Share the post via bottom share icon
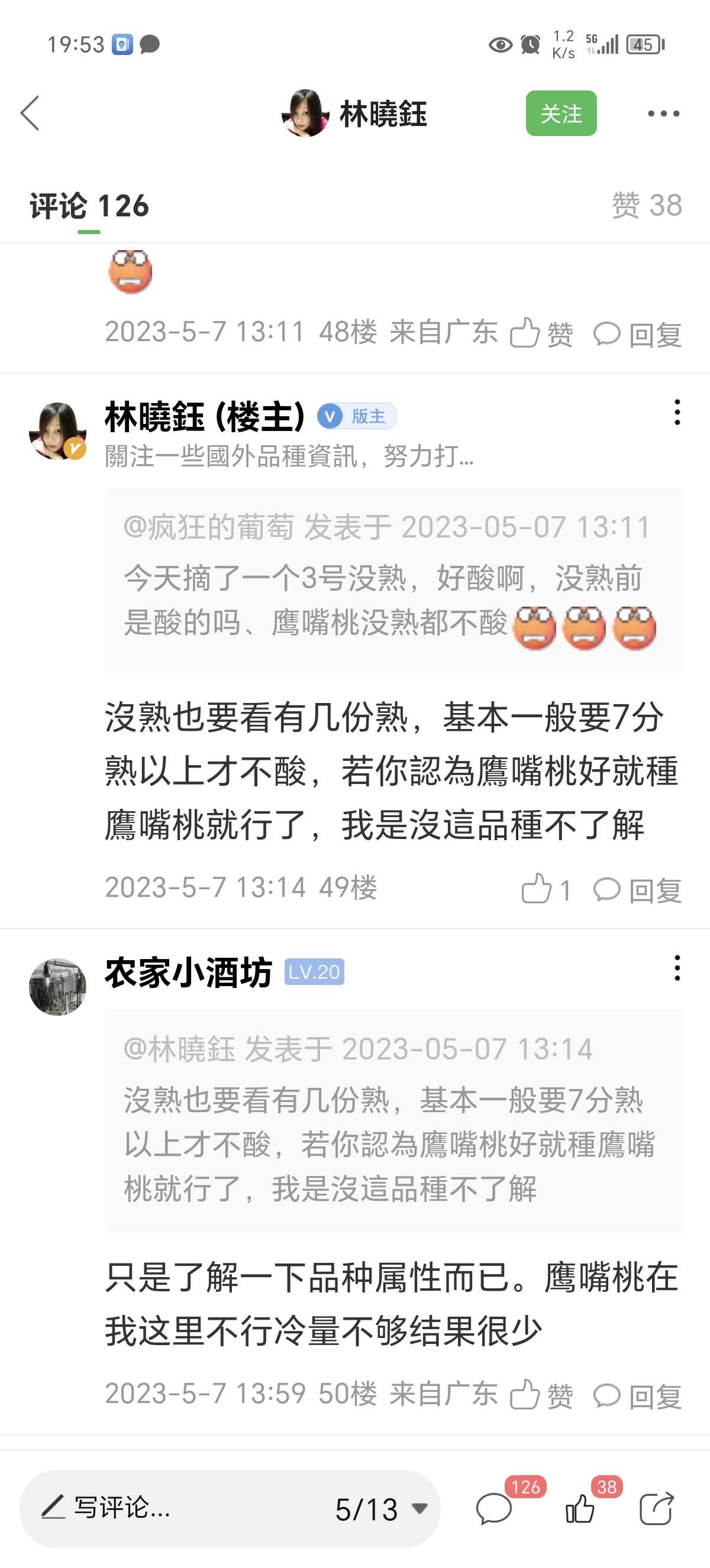 click(x=656, y=1509)
